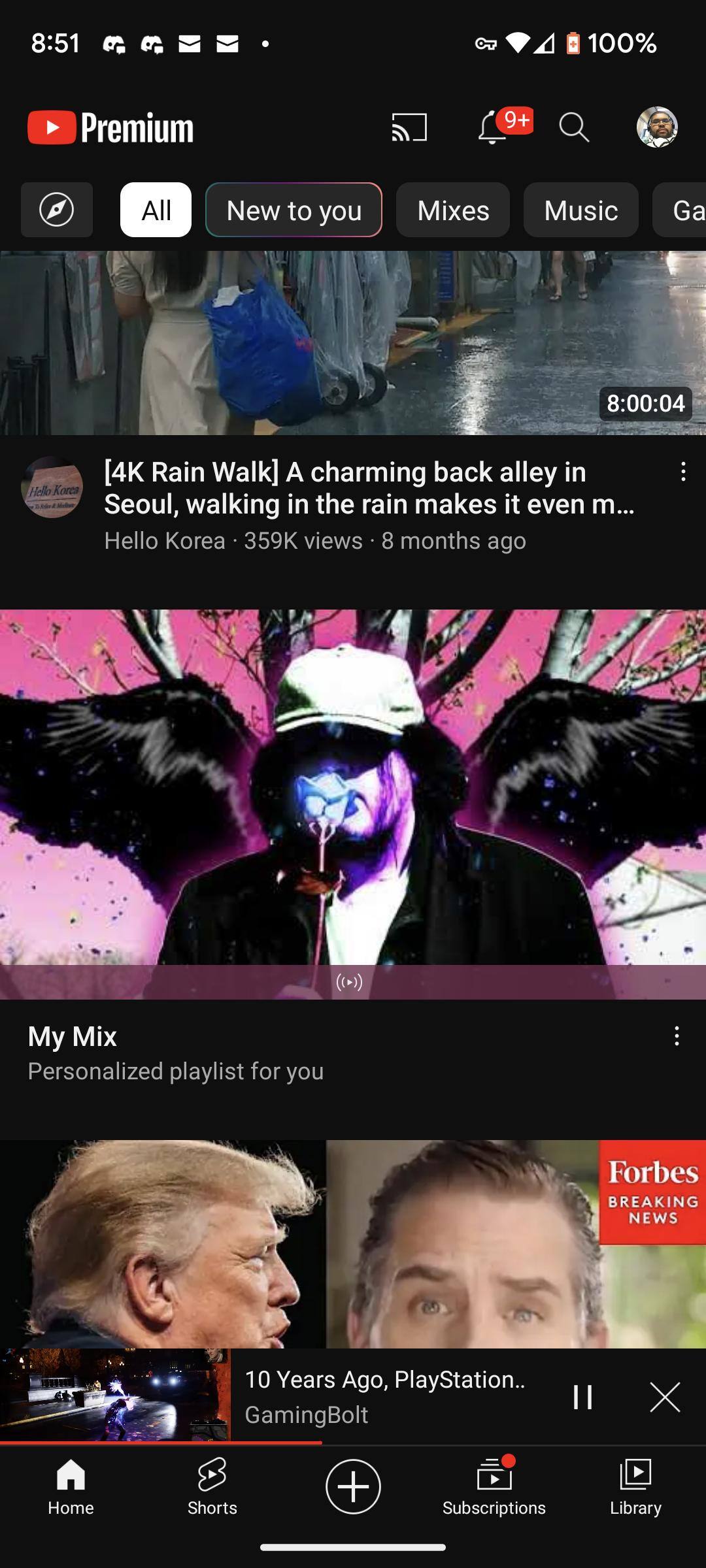
Task: Open the Explore compass chip
Action: [x=57, y=210]
